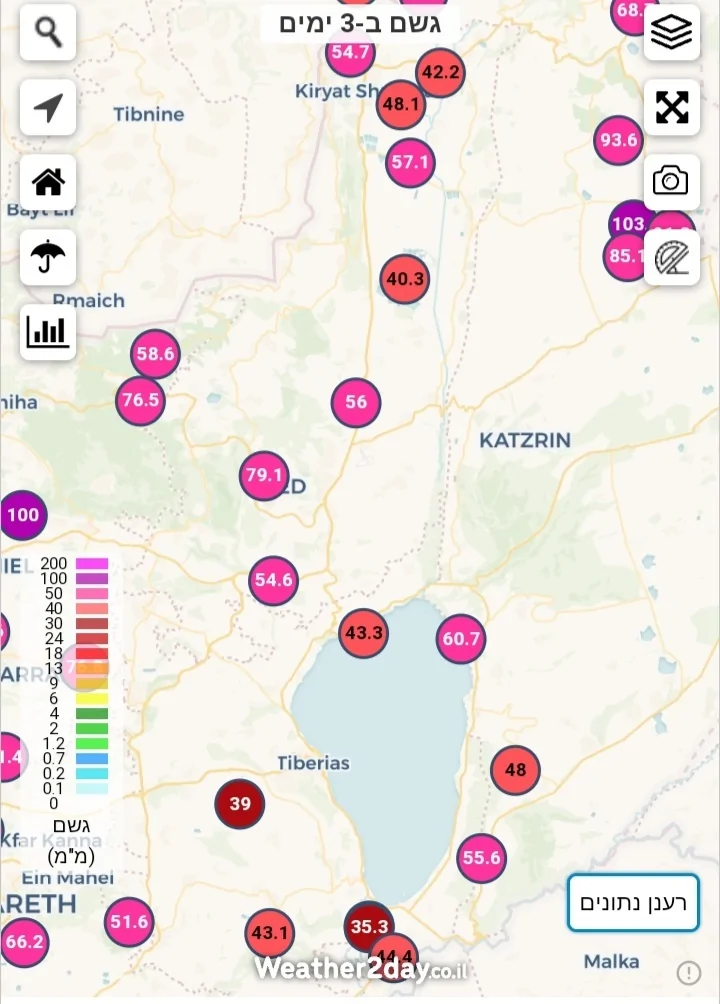The height and width of the screenshot is (1004, 720).
Task: Open the search magnifier button
Action: [x=48, y=32]
